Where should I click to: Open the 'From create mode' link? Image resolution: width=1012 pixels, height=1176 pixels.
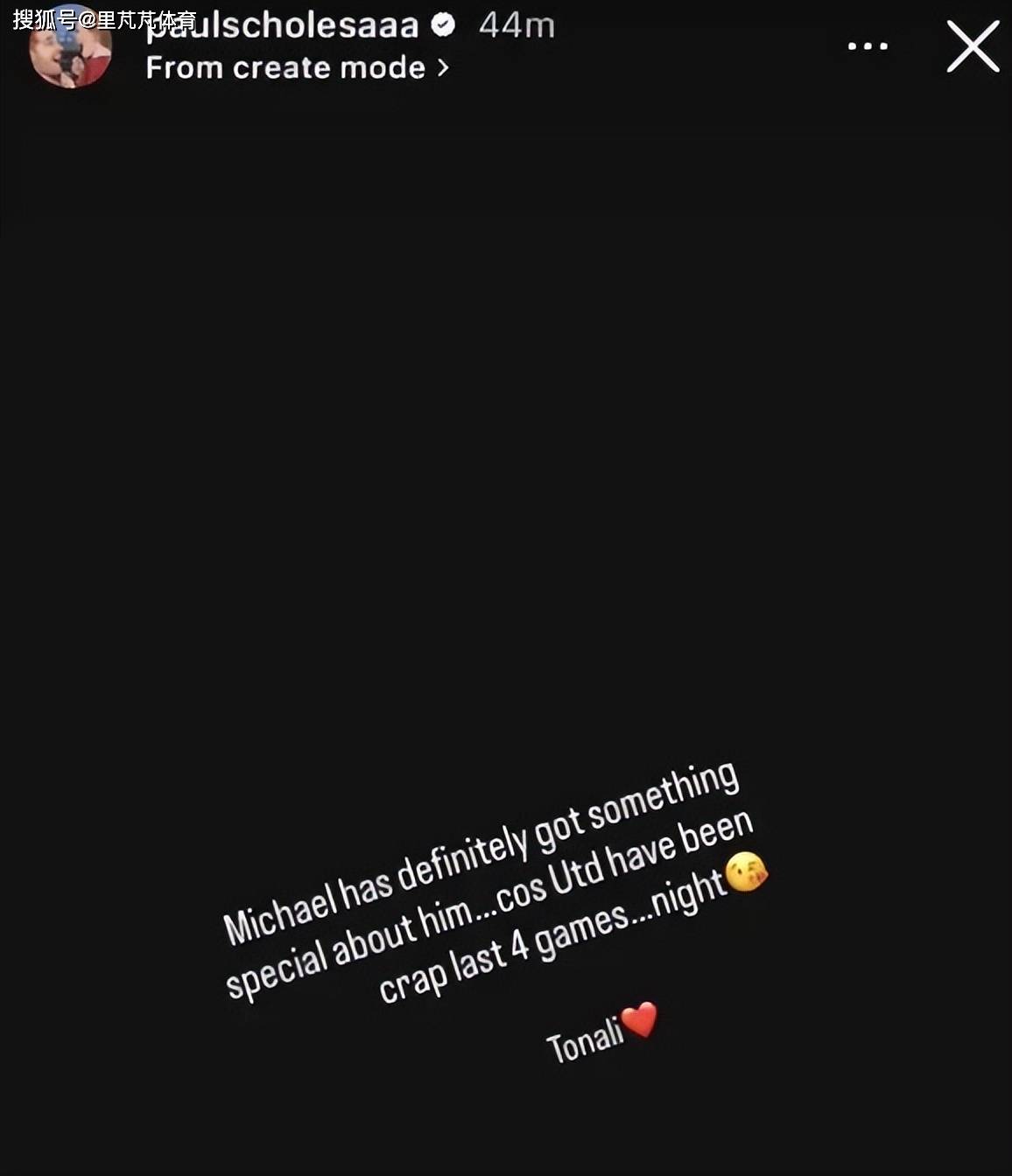pyautogui.click(x=296, y=67)
